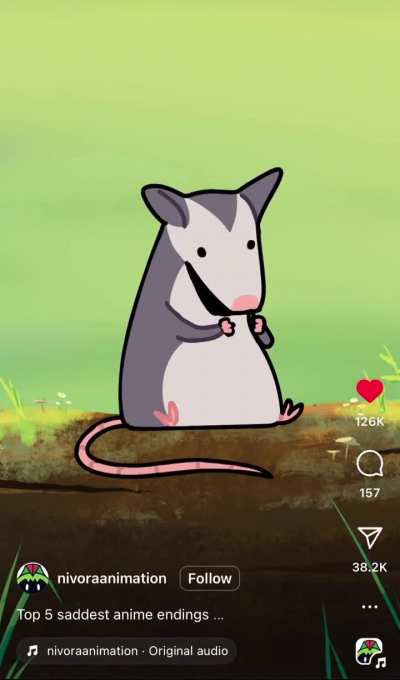Open the audio thumbnail with music note
Viewport: 400px width, 680px height.
click(370, 652)
